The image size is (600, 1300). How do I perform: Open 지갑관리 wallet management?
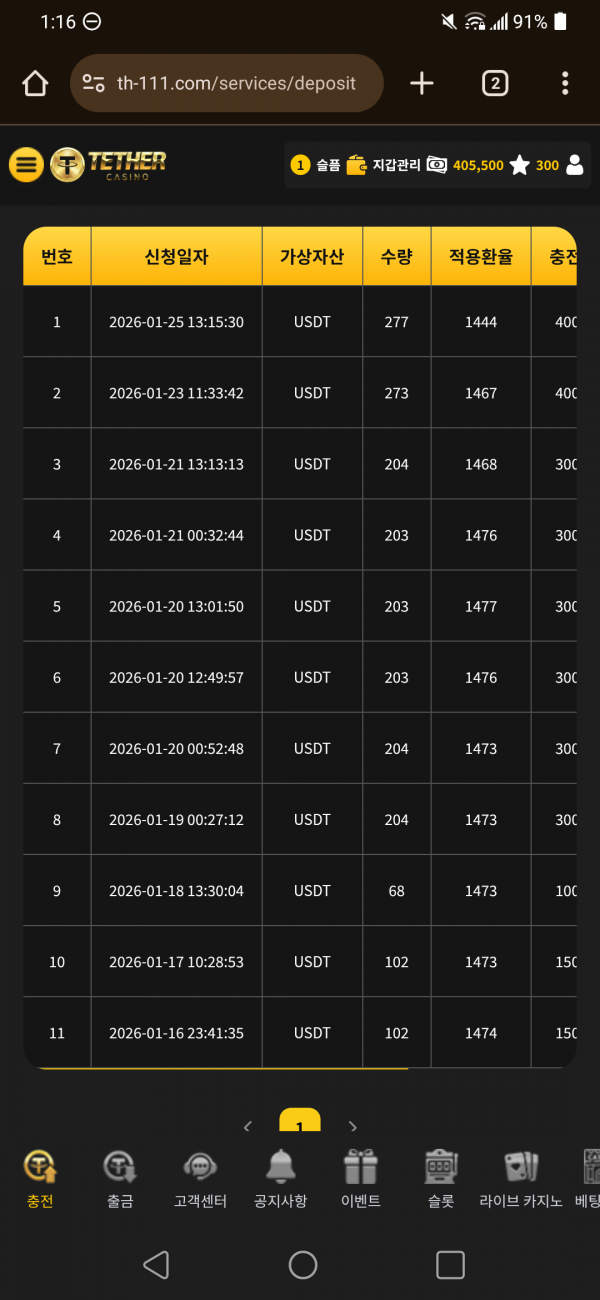(x=384, y=165)
